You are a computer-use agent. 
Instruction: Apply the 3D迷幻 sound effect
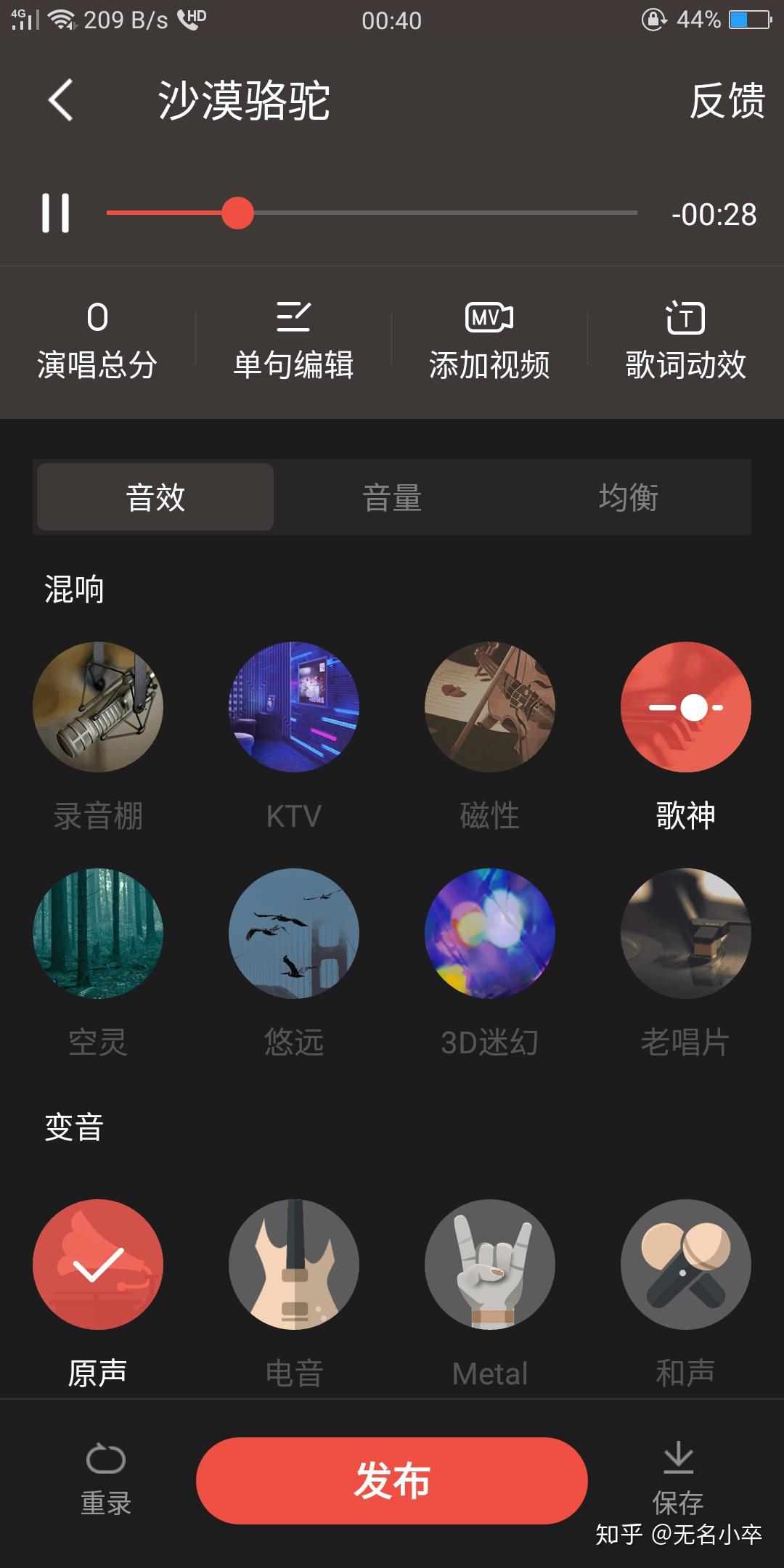coord(490,935)
